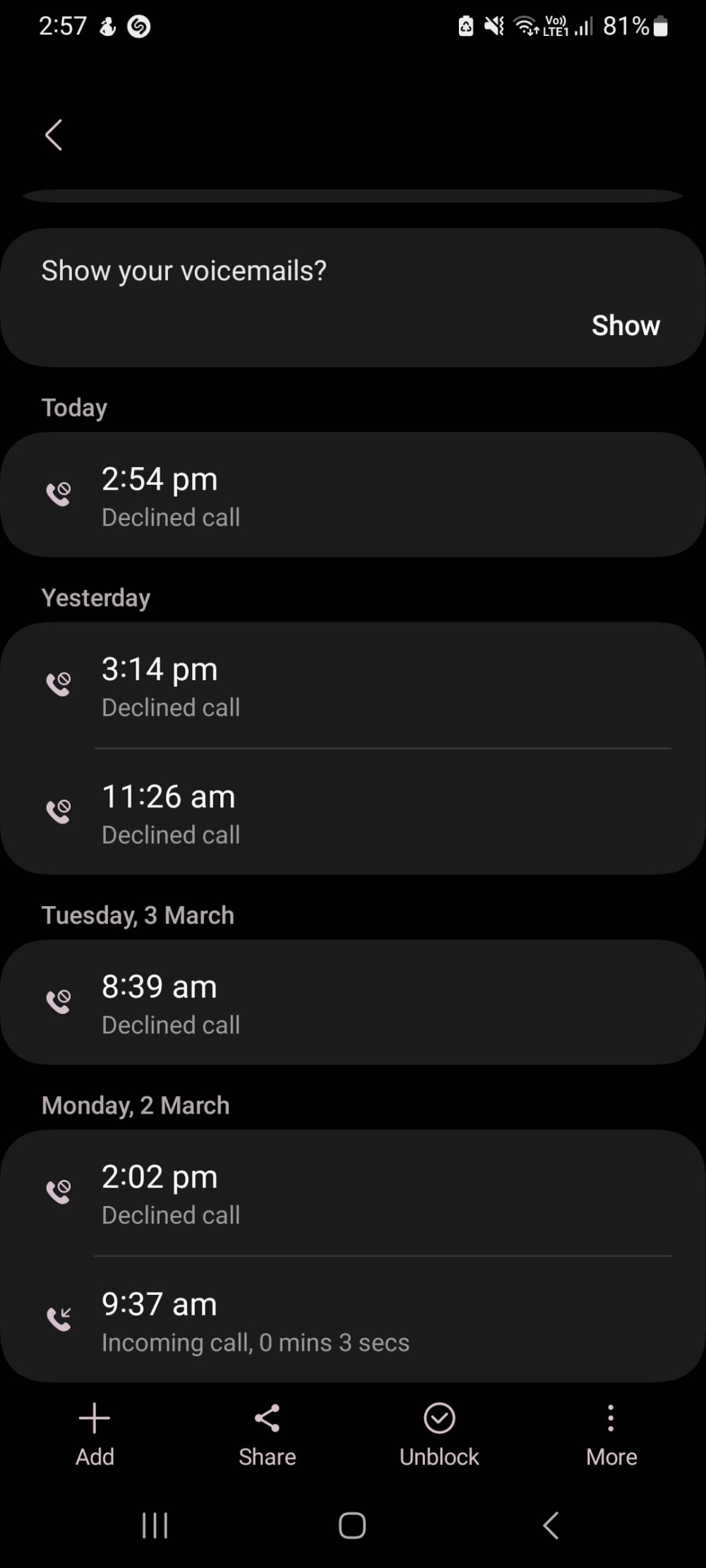Go to the home screen
Screen dimensions: 706x1568
(352, 1525)
